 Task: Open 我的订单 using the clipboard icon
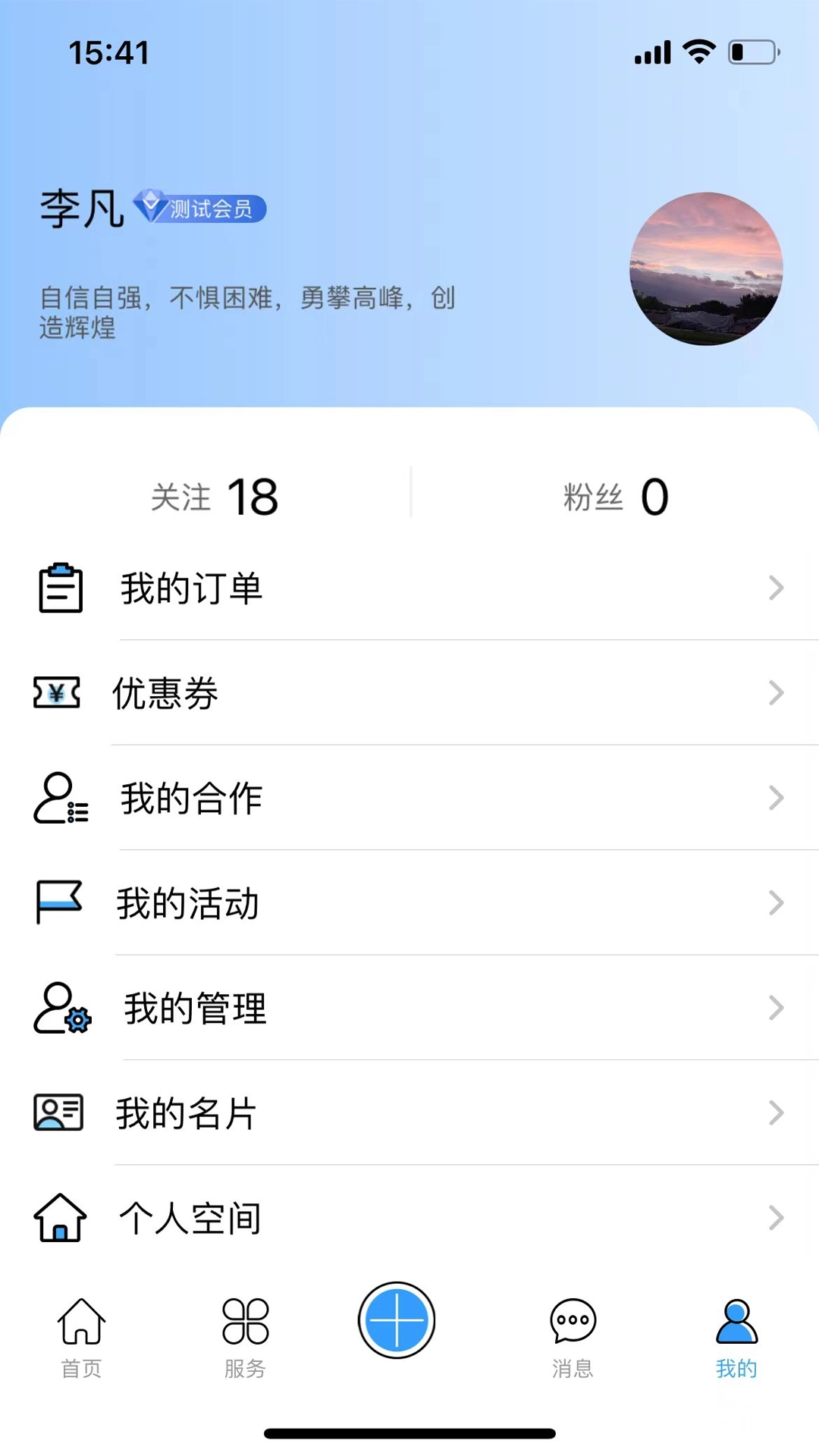click(x=61, y=588)
